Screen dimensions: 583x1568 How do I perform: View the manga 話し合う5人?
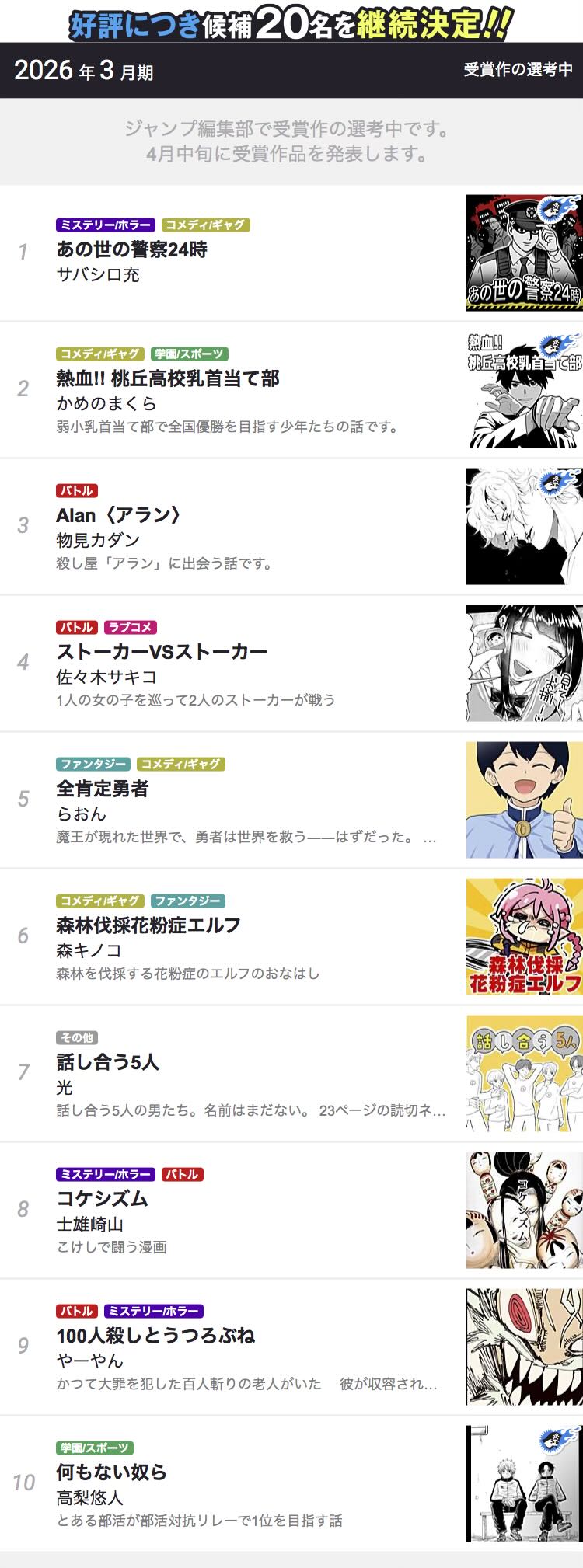(108, 1062)
